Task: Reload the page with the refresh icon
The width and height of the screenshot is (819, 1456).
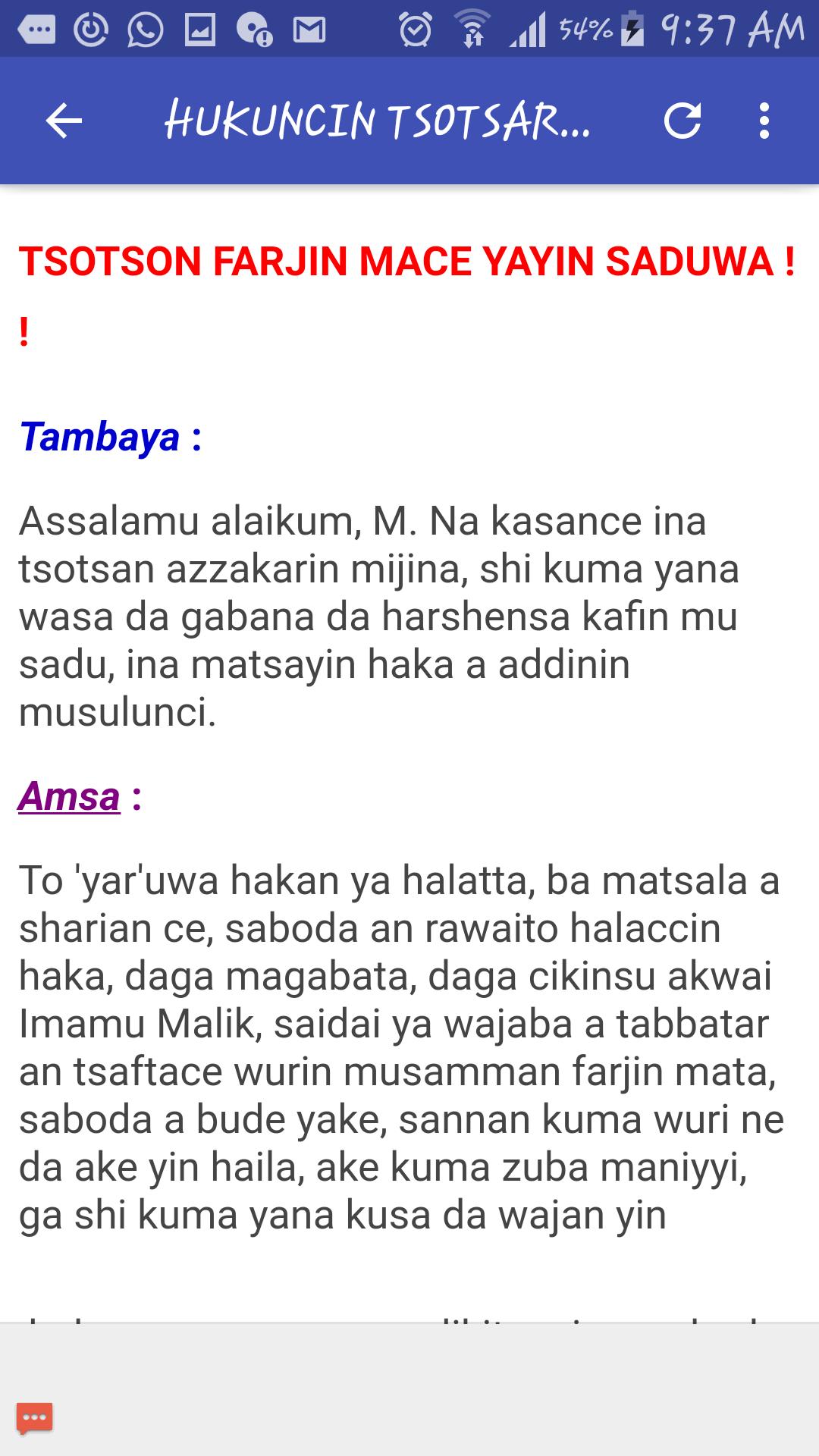Action: 682,121
